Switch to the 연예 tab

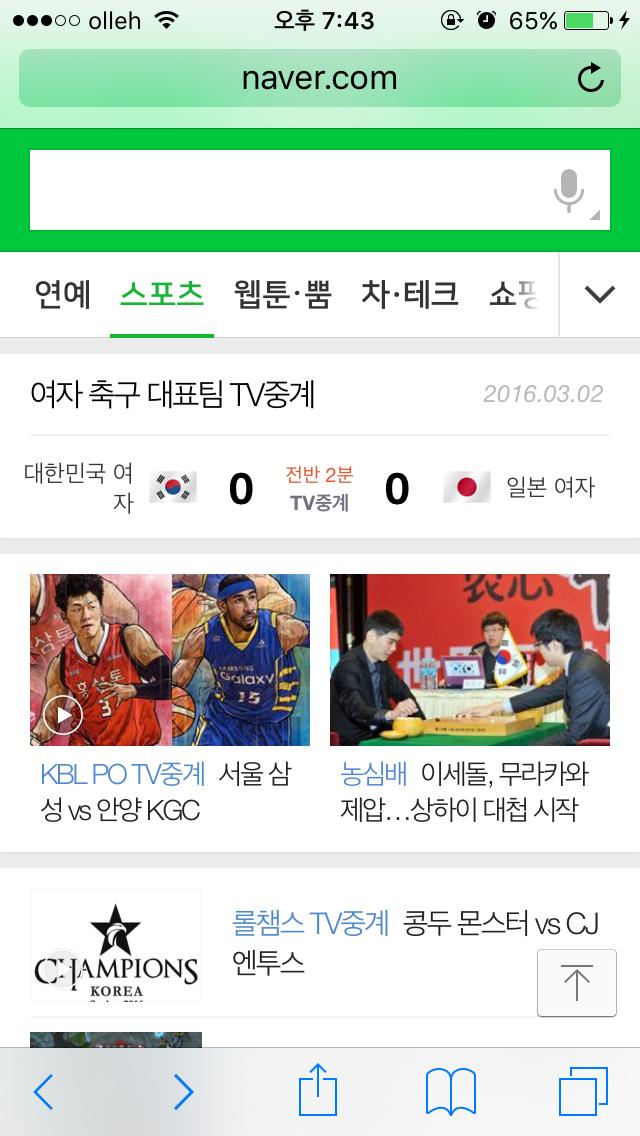click(63, 294)
